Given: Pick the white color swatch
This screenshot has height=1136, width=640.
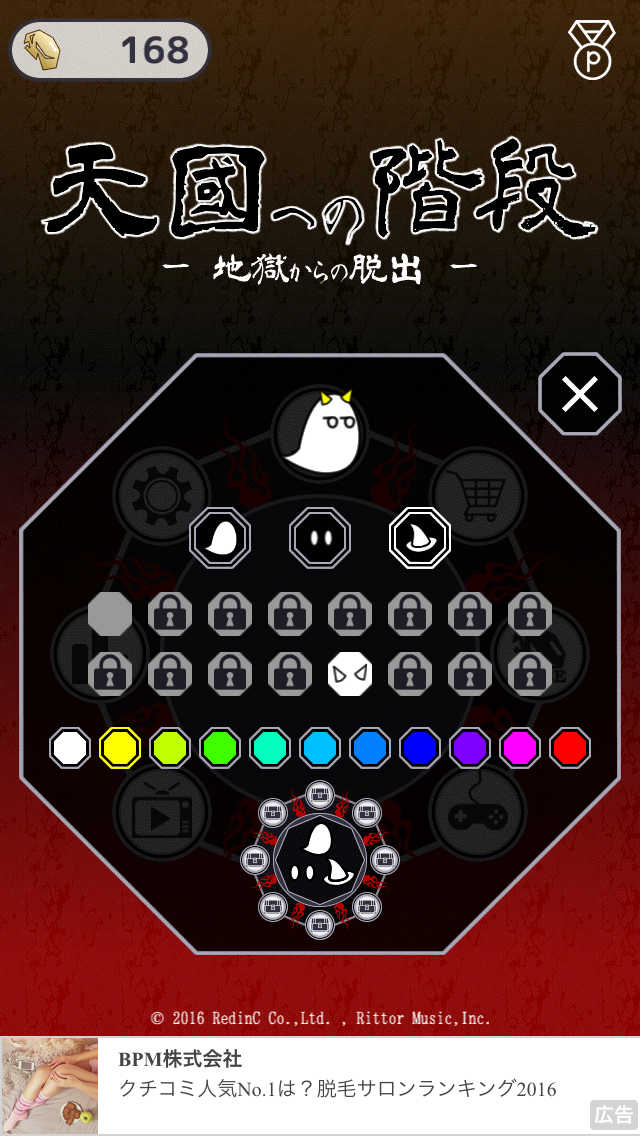Looking at the screenshot, I should pyautogui.click(x=70, y=747).
